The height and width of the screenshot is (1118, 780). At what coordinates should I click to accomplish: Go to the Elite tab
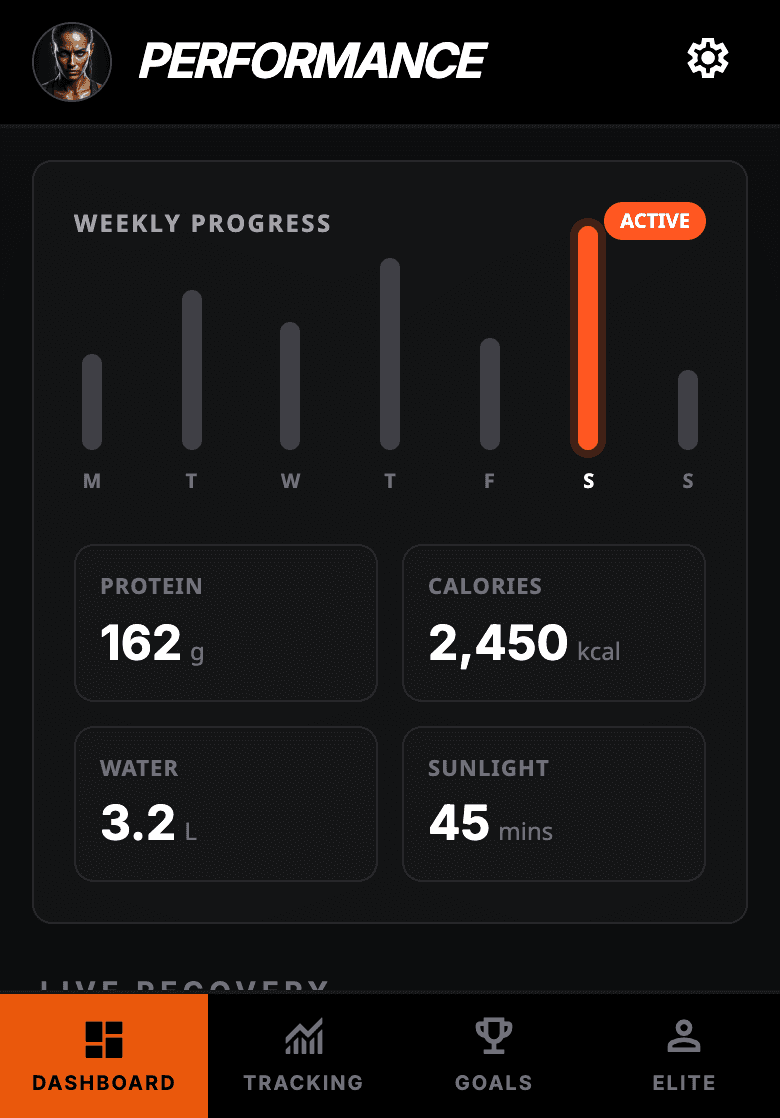click(684, 1055)
